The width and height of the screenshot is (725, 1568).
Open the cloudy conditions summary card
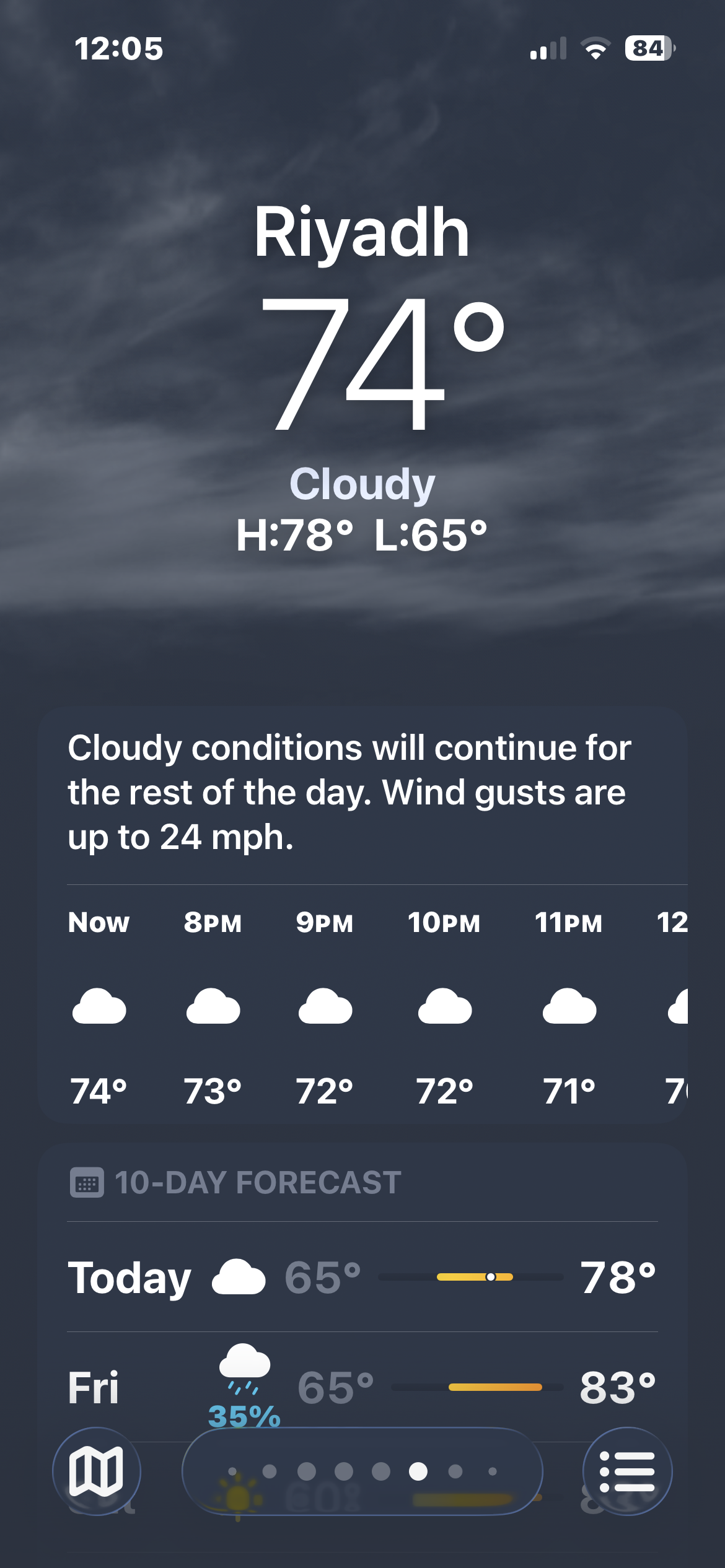click(x=362, y=793)
